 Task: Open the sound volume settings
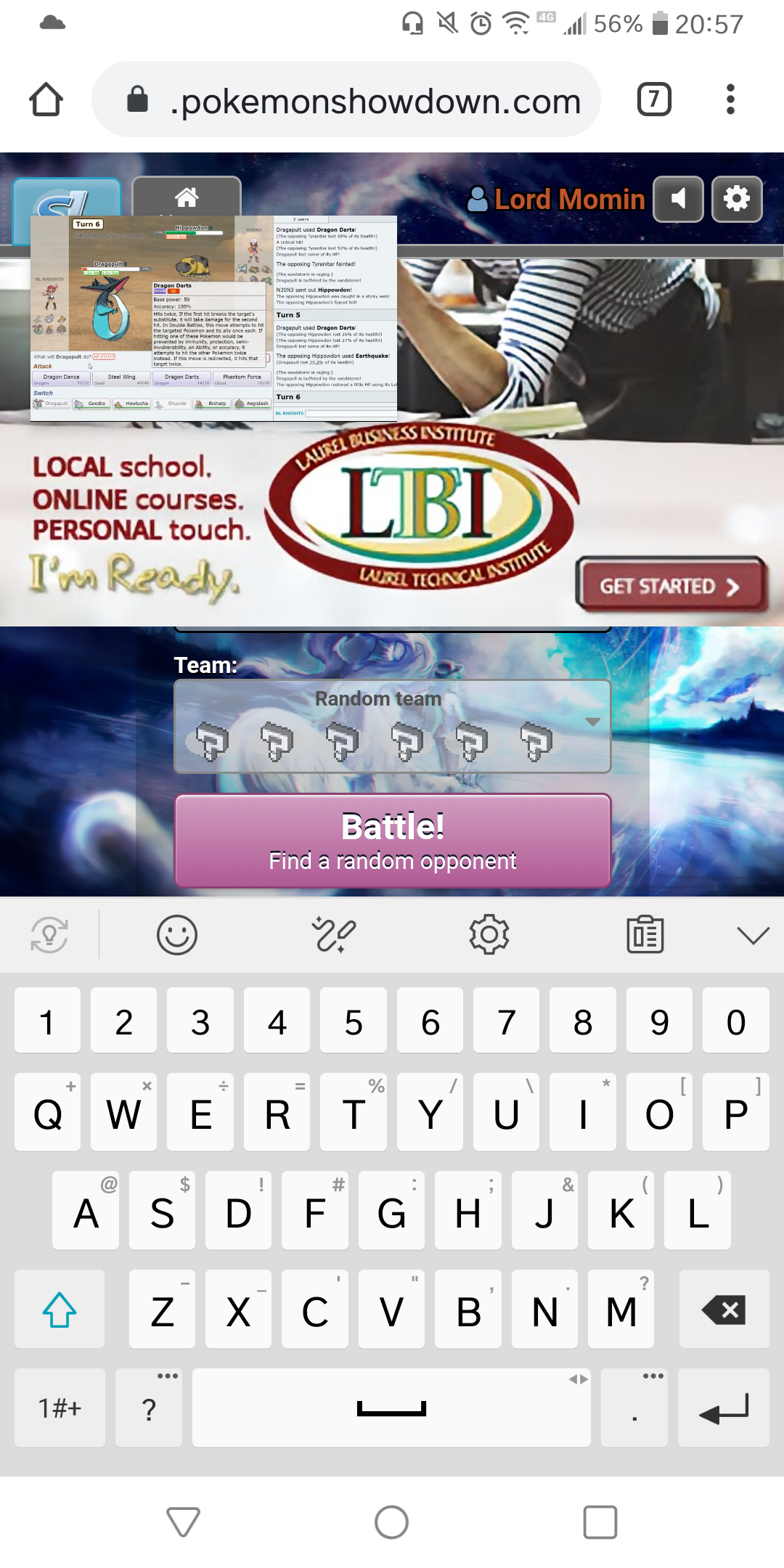[678, 199]
